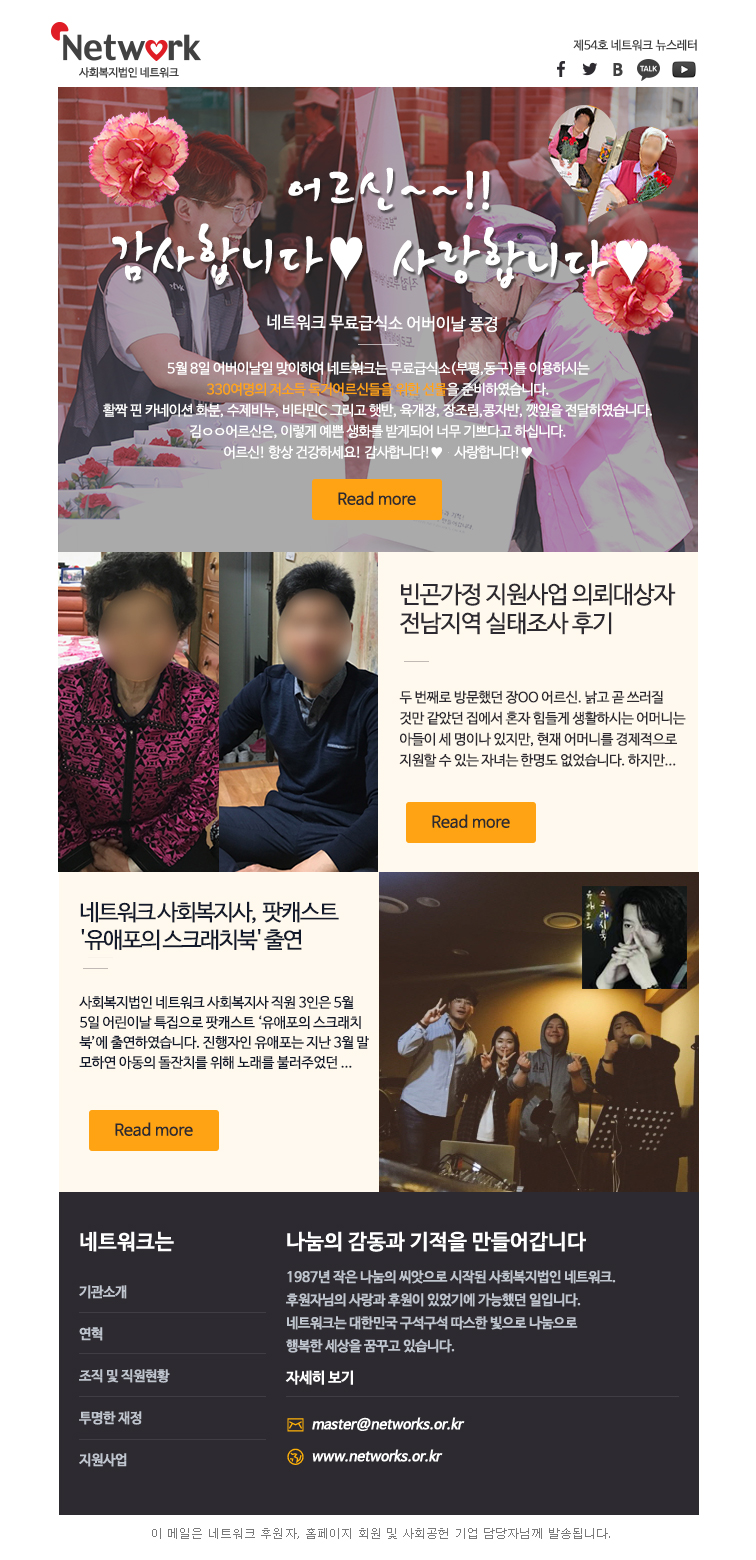The height and width of the screenshot is (1560, 756).
Task: Open the KakaoTalk TALK icon
Action: 648,69
